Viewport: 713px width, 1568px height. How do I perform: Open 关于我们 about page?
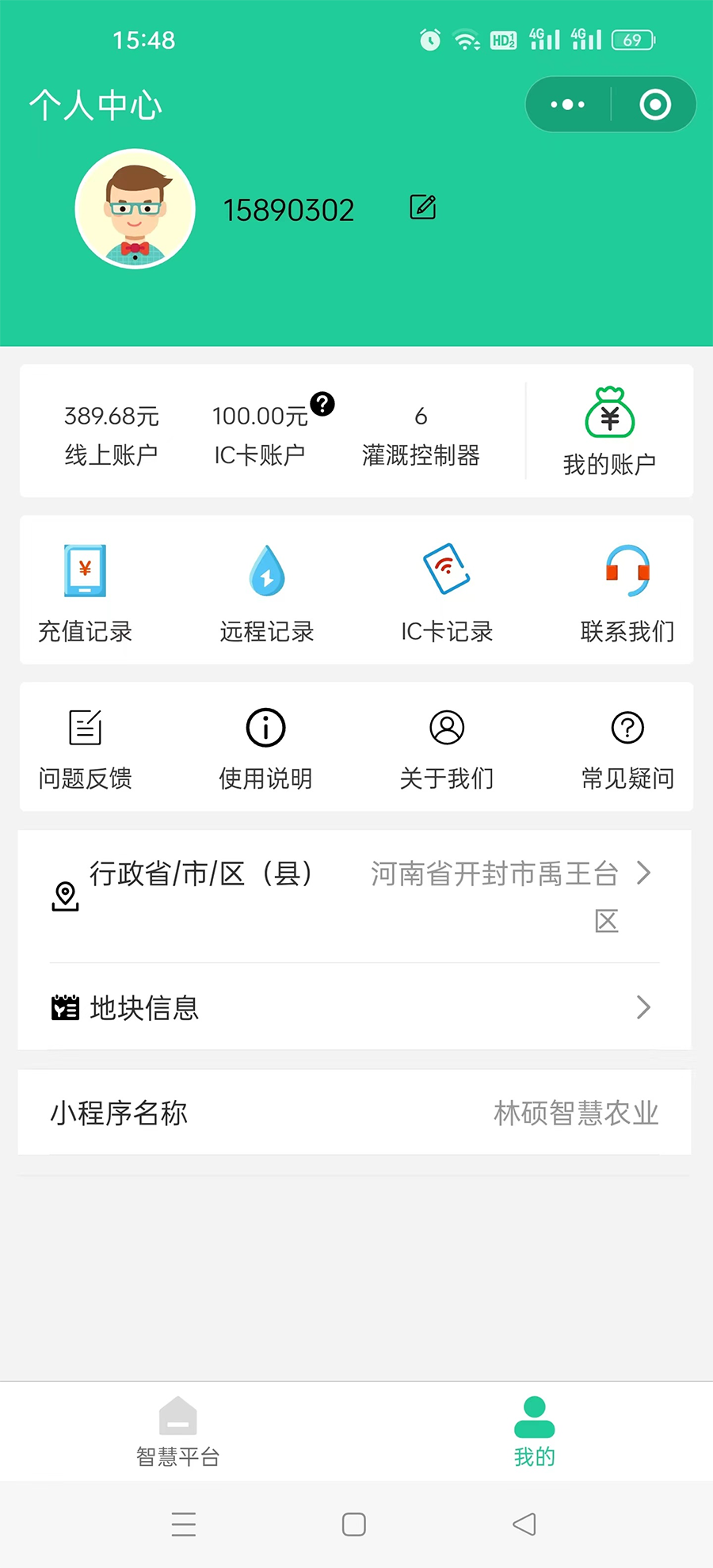pos(447,748)
